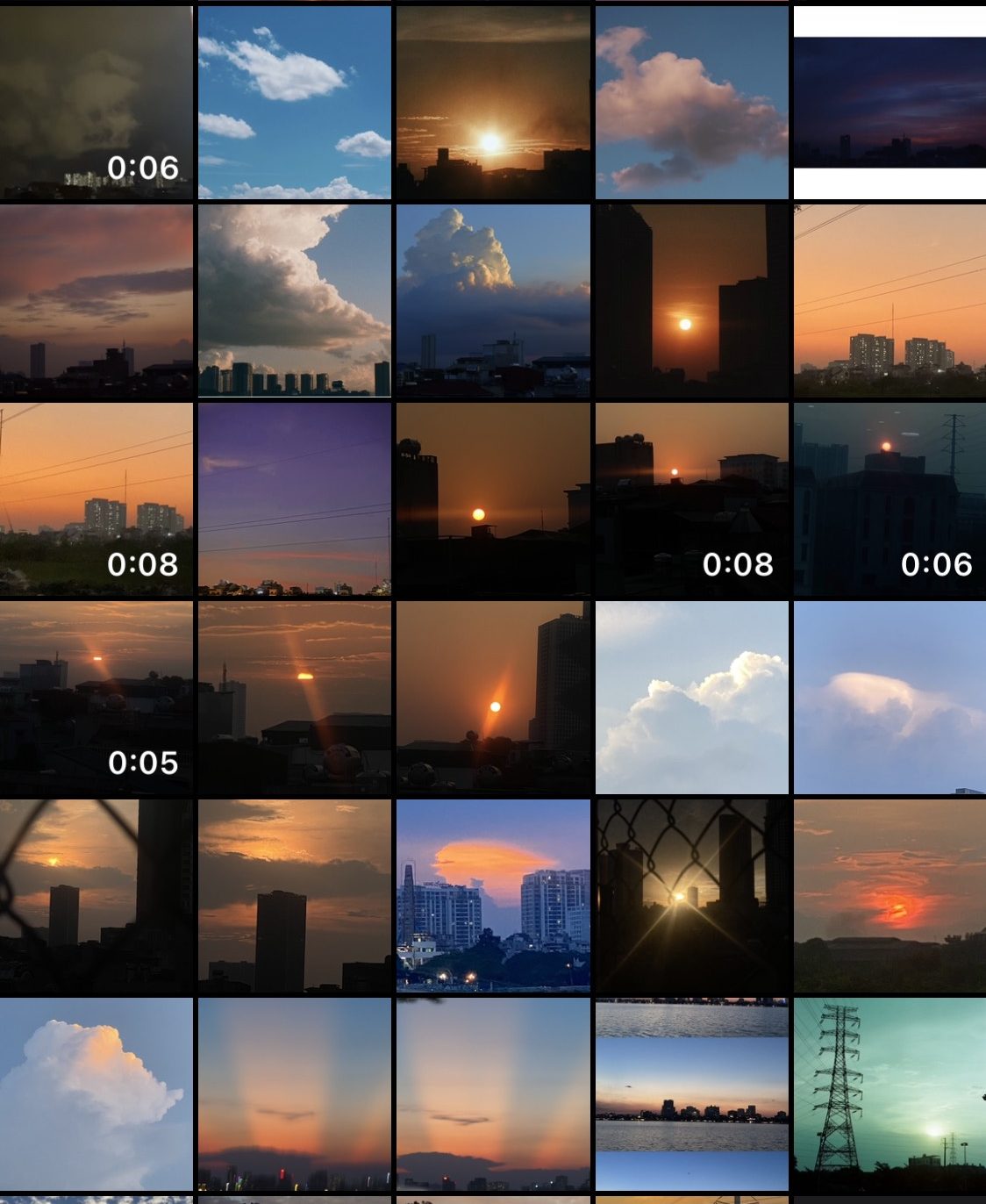Open the purple sky with power lines photo
Image resolution: width=986 pixels, height=1204 pixels.
coord(295,498)
